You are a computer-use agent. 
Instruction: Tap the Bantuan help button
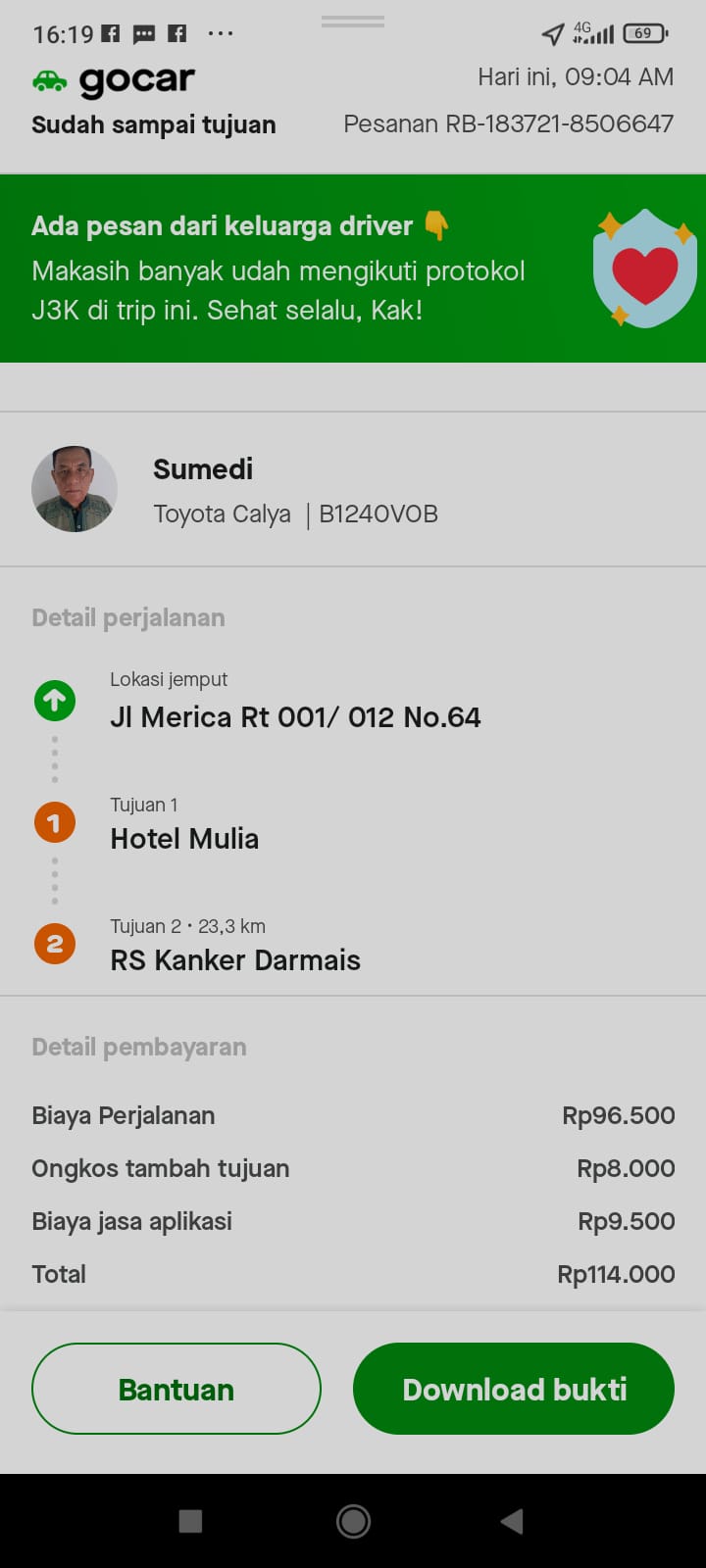click(176, 1389)
